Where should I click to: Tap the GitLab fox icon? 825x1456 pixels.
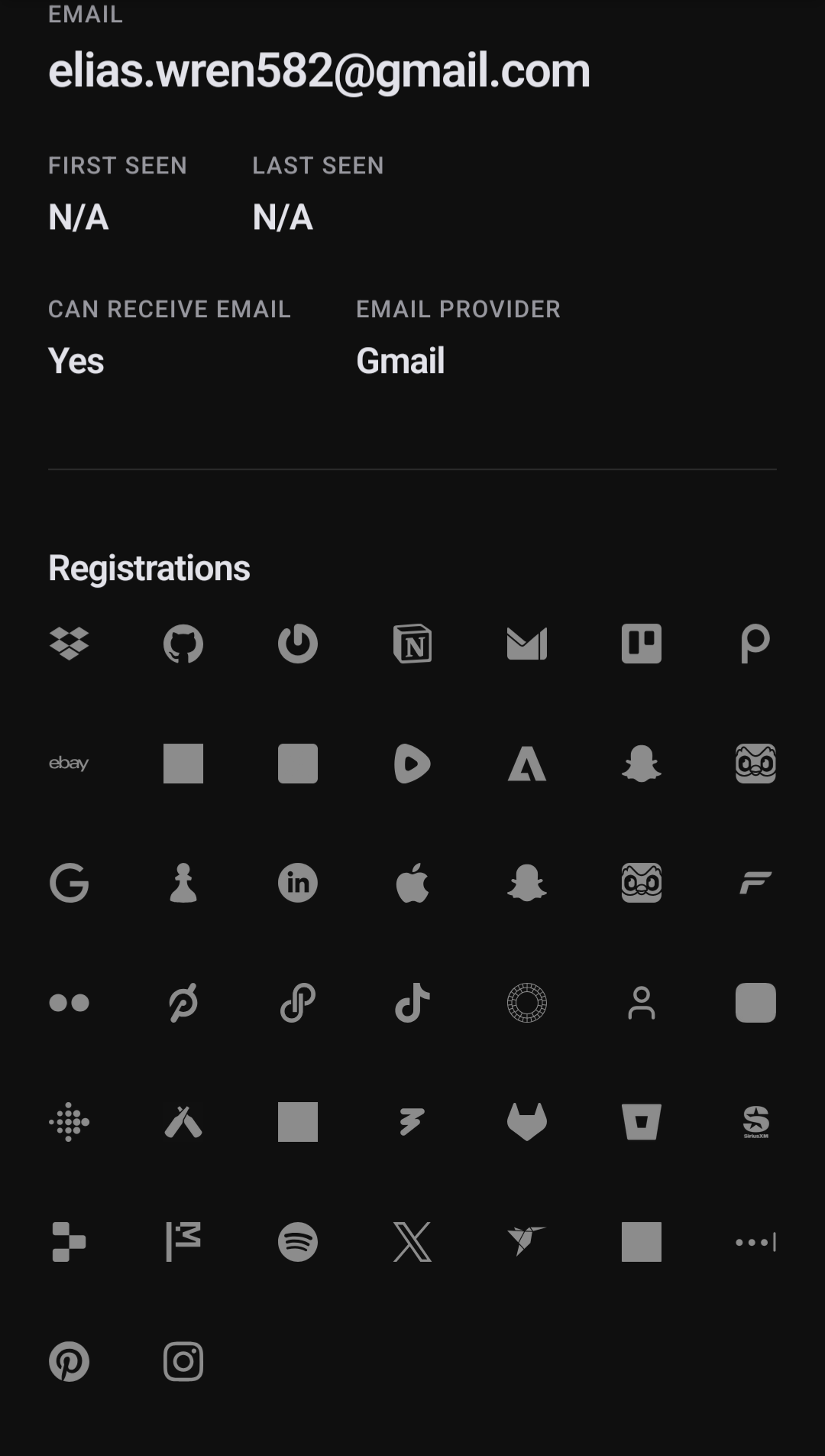tap(527, 1122)
